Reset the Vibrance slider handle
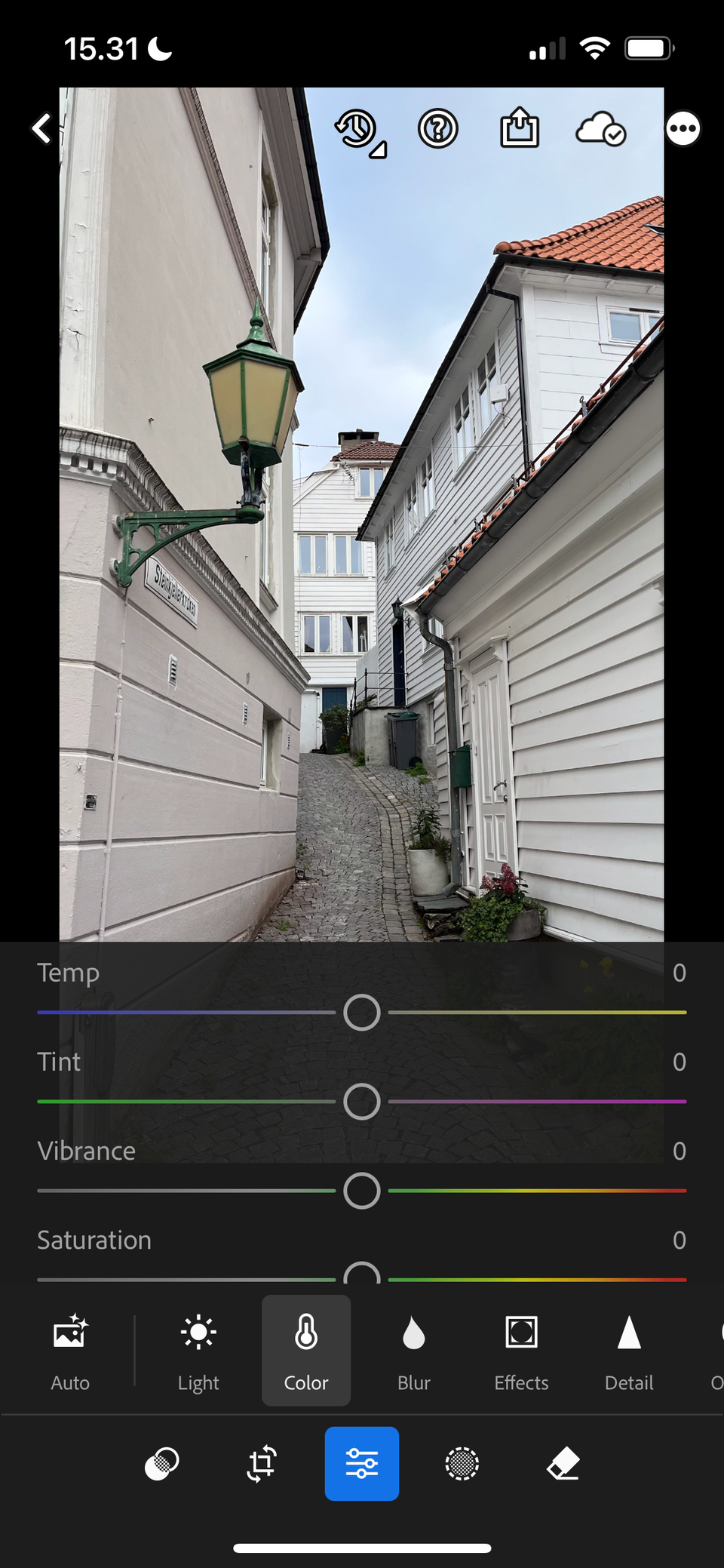 pyautogui.click(x=361, y=1191)
